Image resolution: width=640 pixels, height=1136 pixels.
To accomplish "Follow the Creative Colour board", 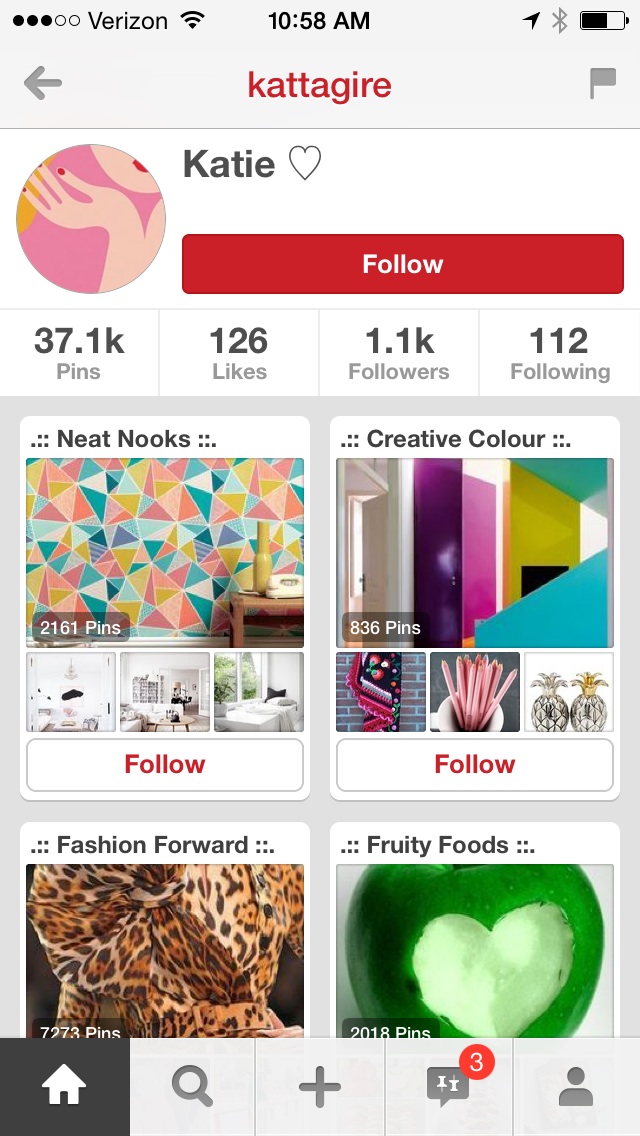I will (475, 765).
